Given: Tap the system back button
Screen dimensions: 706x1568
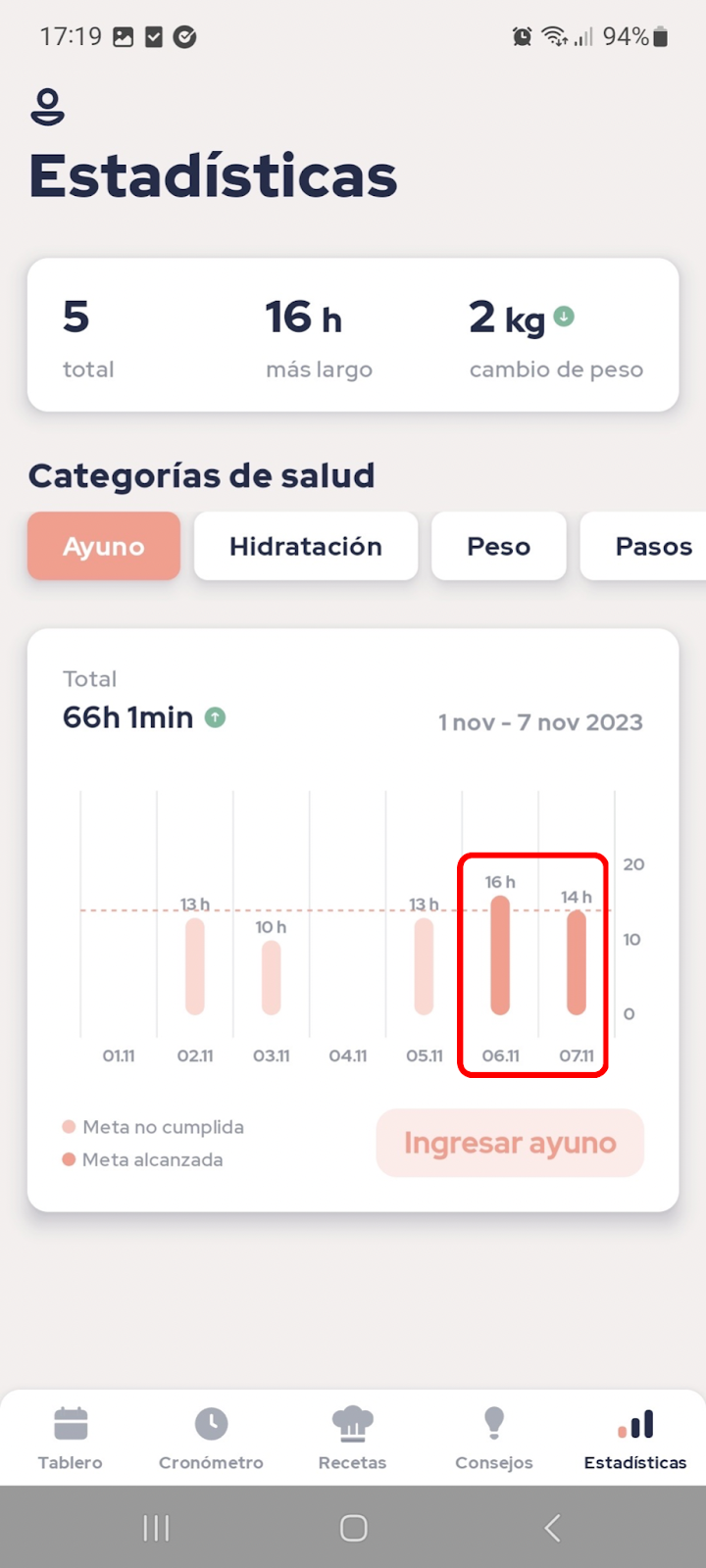Looking at the screenshot, I should (552, 1527).
